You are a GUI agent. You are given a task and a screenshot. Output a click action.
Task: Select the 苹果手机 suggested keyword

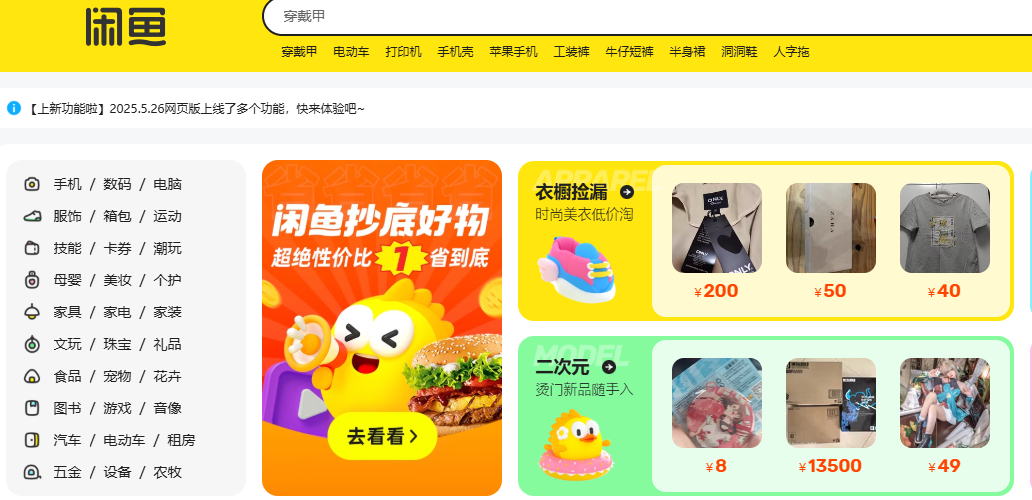tap(513, 52)
